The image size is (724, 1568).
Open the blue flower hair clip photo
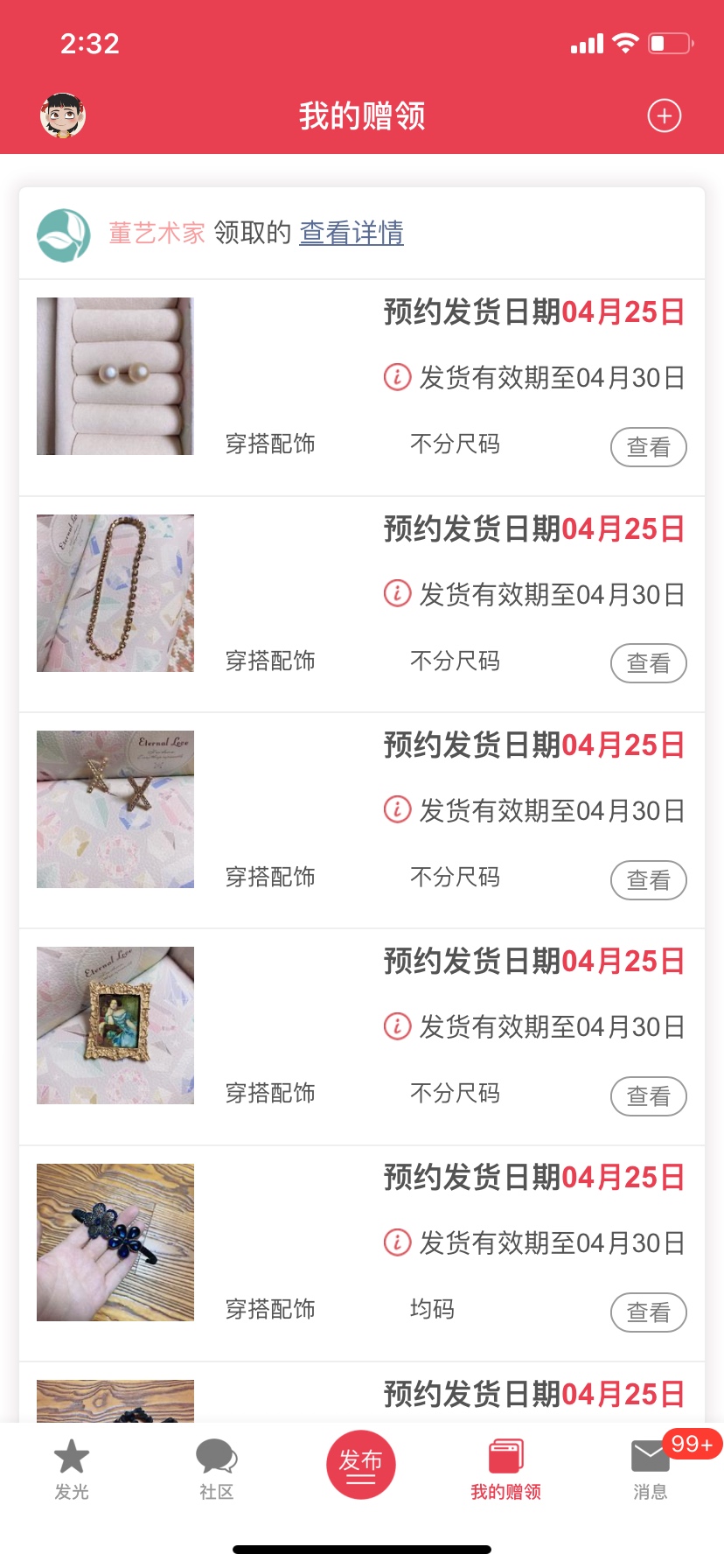click(115, 1242)
